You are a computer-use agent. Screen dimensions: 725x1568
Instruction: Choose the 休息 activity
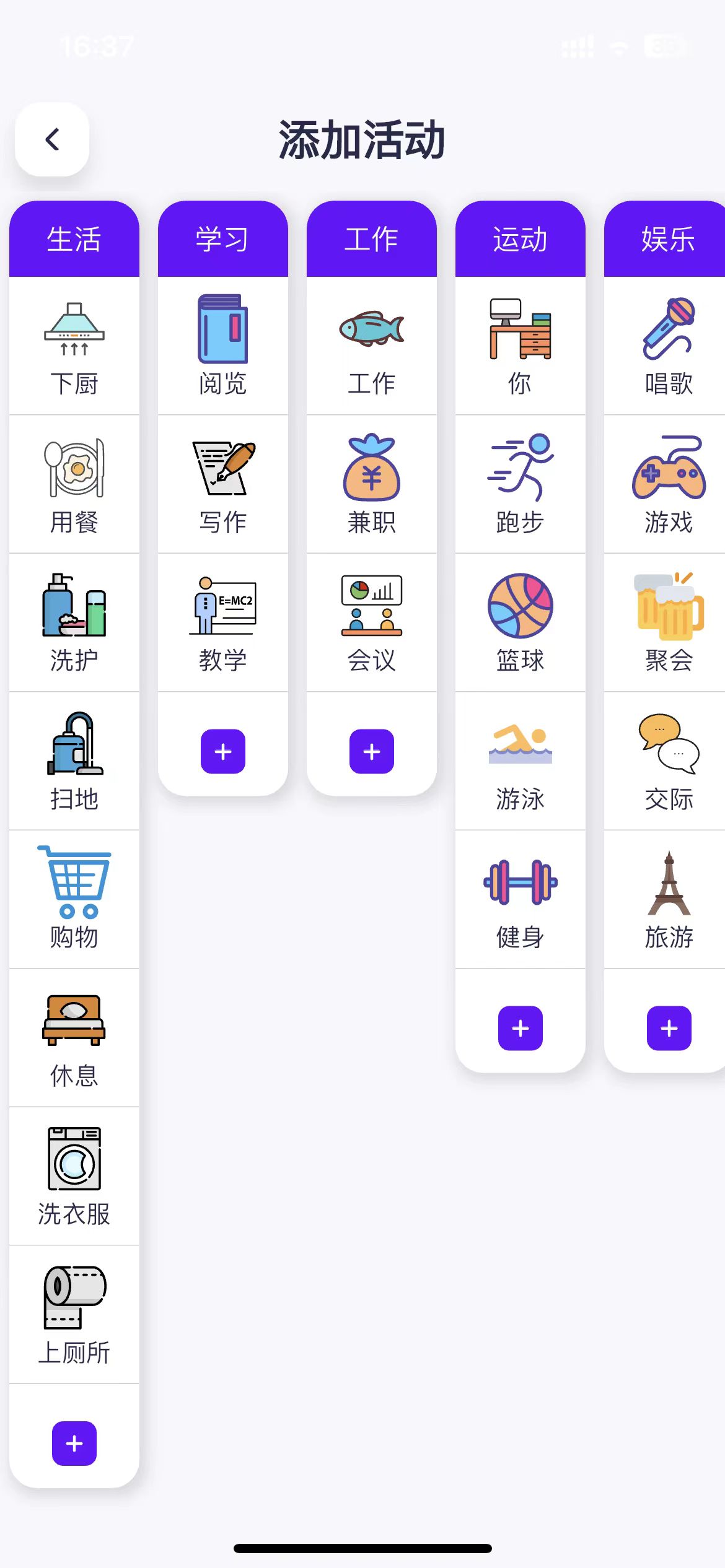tap(74, 1038)
